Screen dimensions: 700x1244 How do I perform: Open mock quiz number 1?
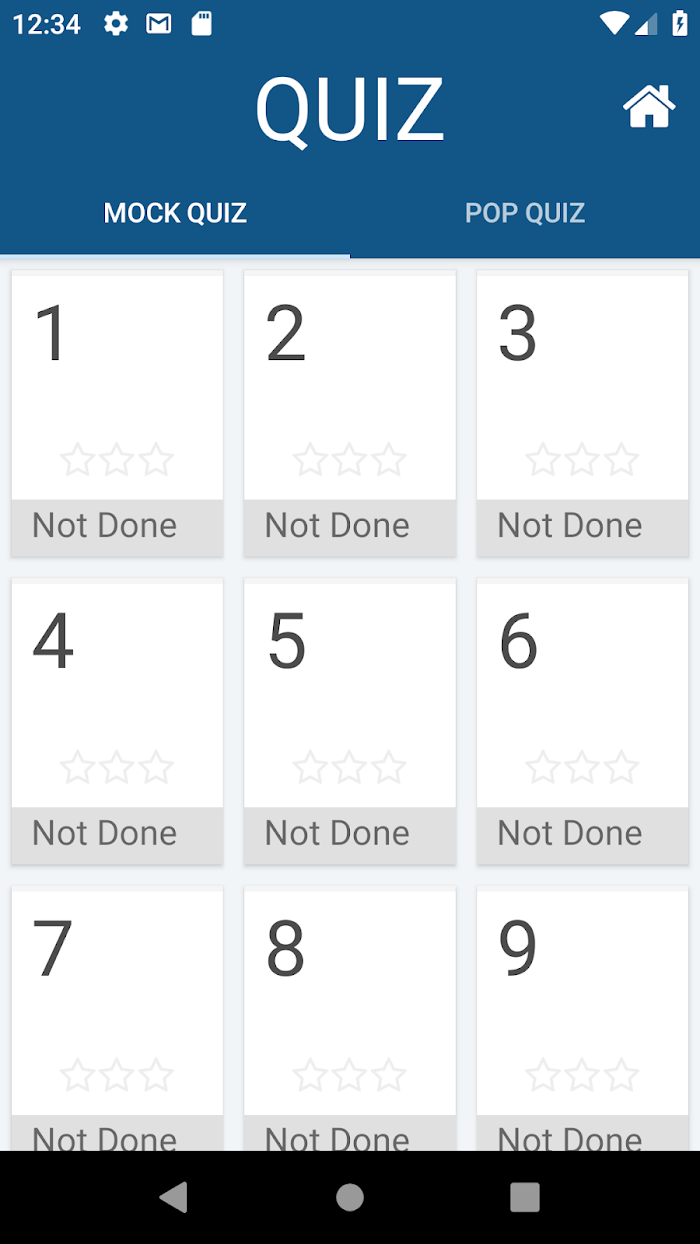tap(117, 414)
